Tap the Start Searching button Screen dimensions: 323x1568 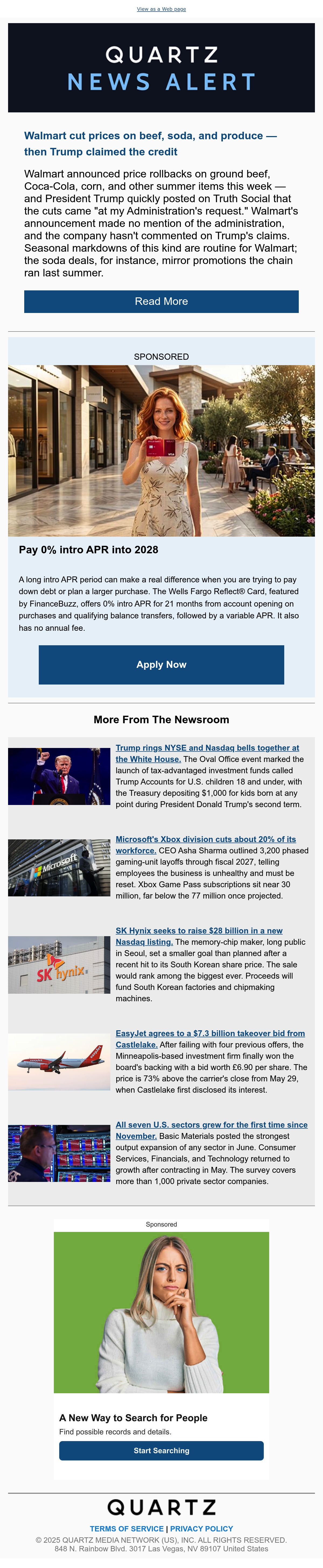pos(161,1451)
